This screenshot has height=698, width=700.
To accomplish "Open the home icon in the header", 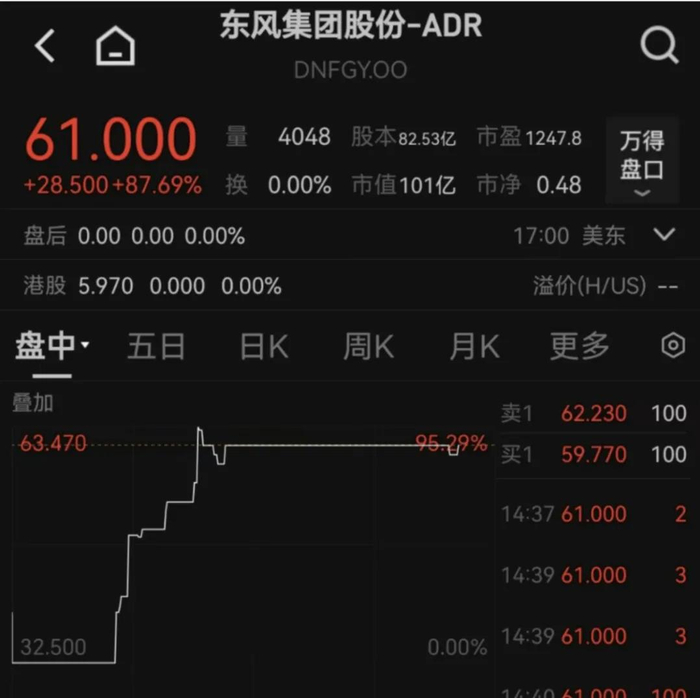I will click(115, 46).
